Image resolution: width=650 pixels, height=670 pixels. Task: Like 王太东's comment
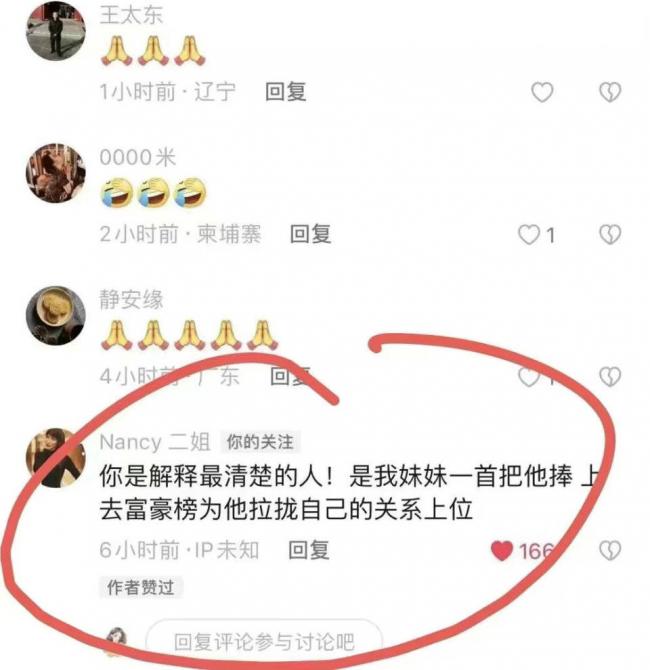tap(541, 93)
